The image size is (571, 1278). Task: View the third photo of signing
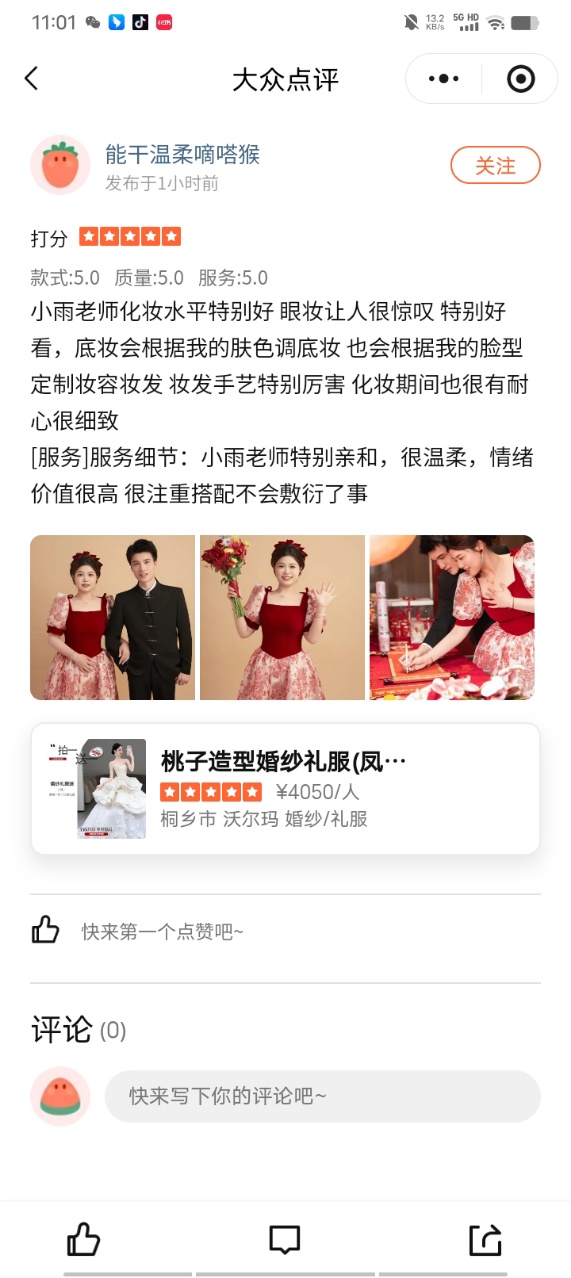[452, 618]
